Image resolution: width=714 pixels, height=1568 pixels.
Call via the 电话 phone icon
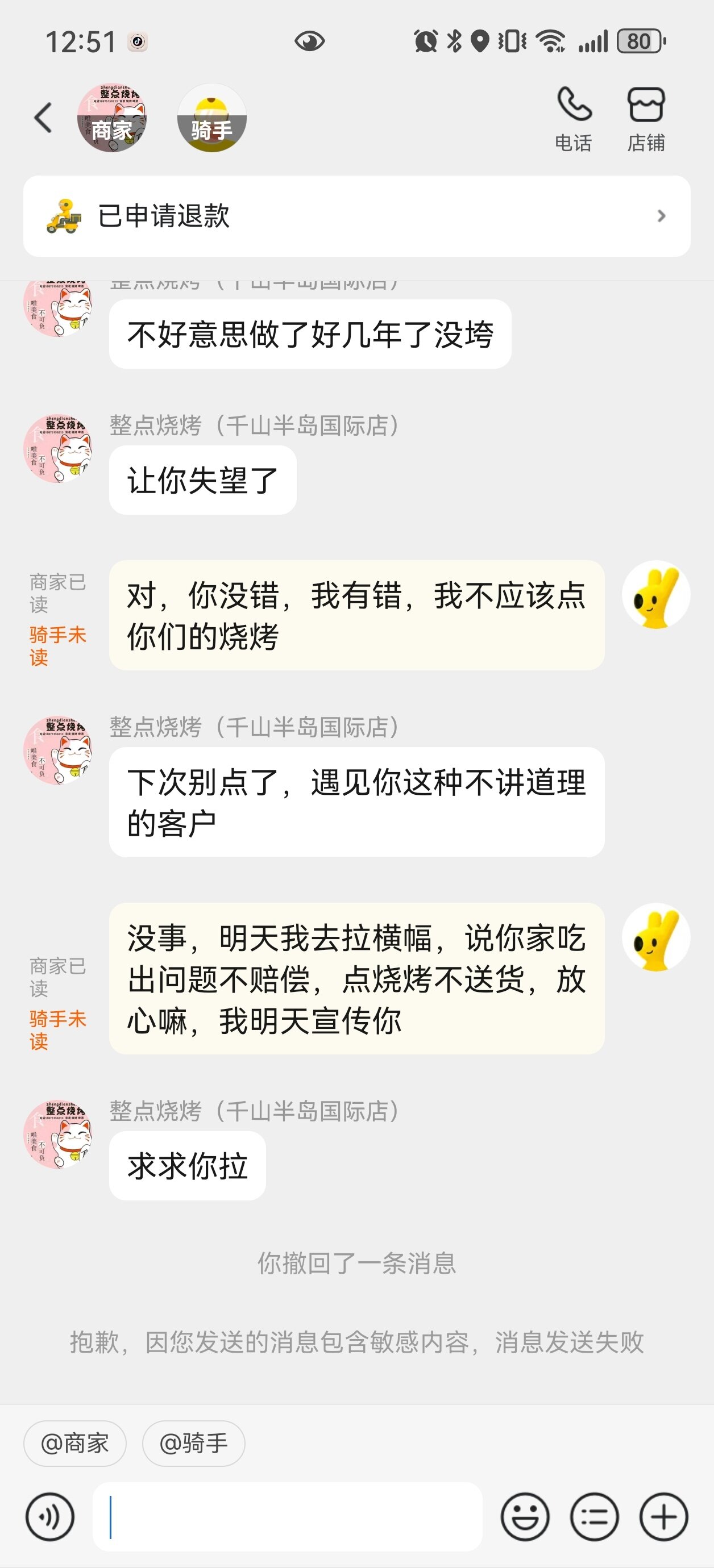pyautogui.click(x=573, y=119)
